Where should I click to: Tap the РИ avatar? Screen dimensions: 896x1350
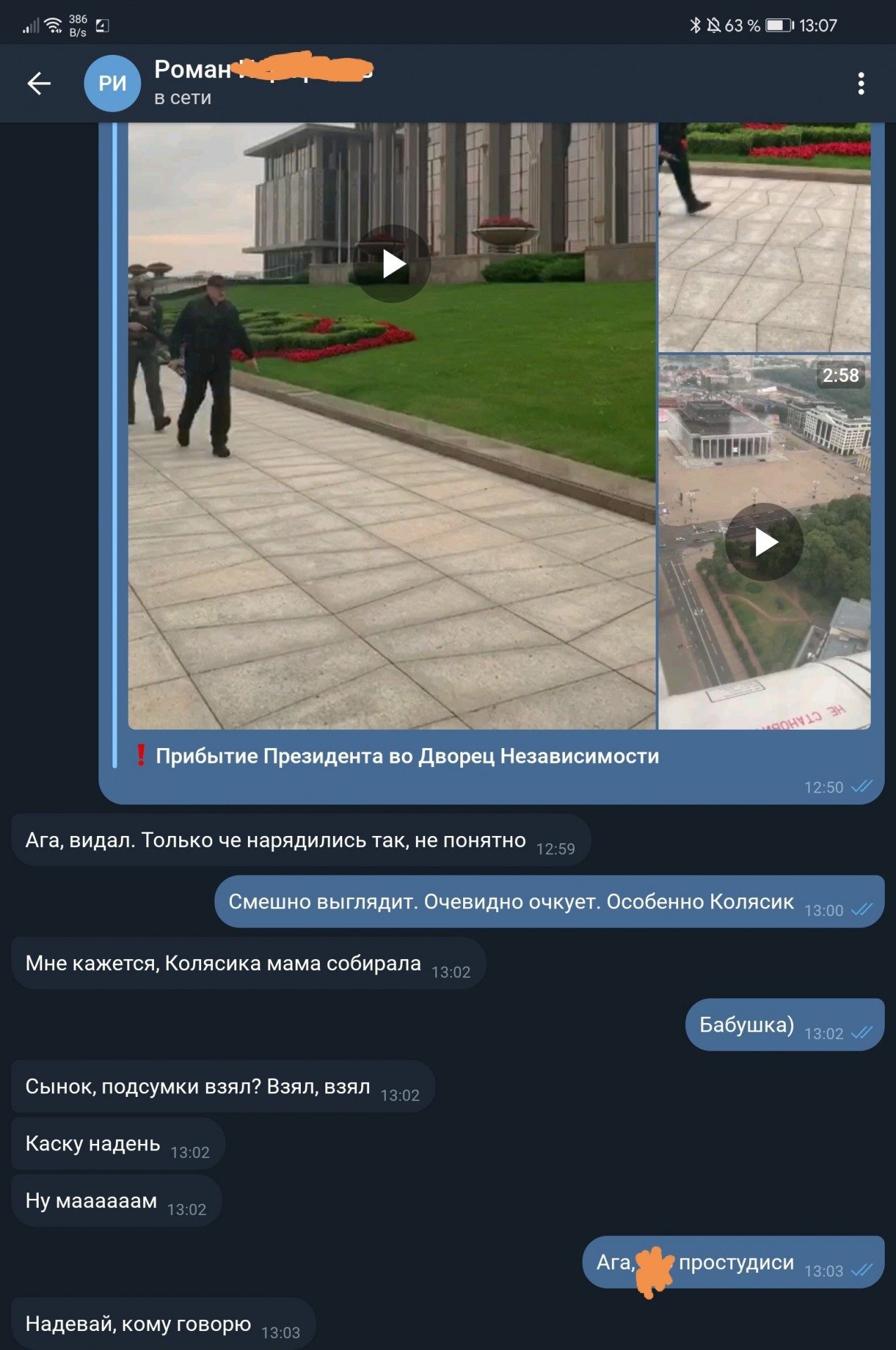pos(112,84)
